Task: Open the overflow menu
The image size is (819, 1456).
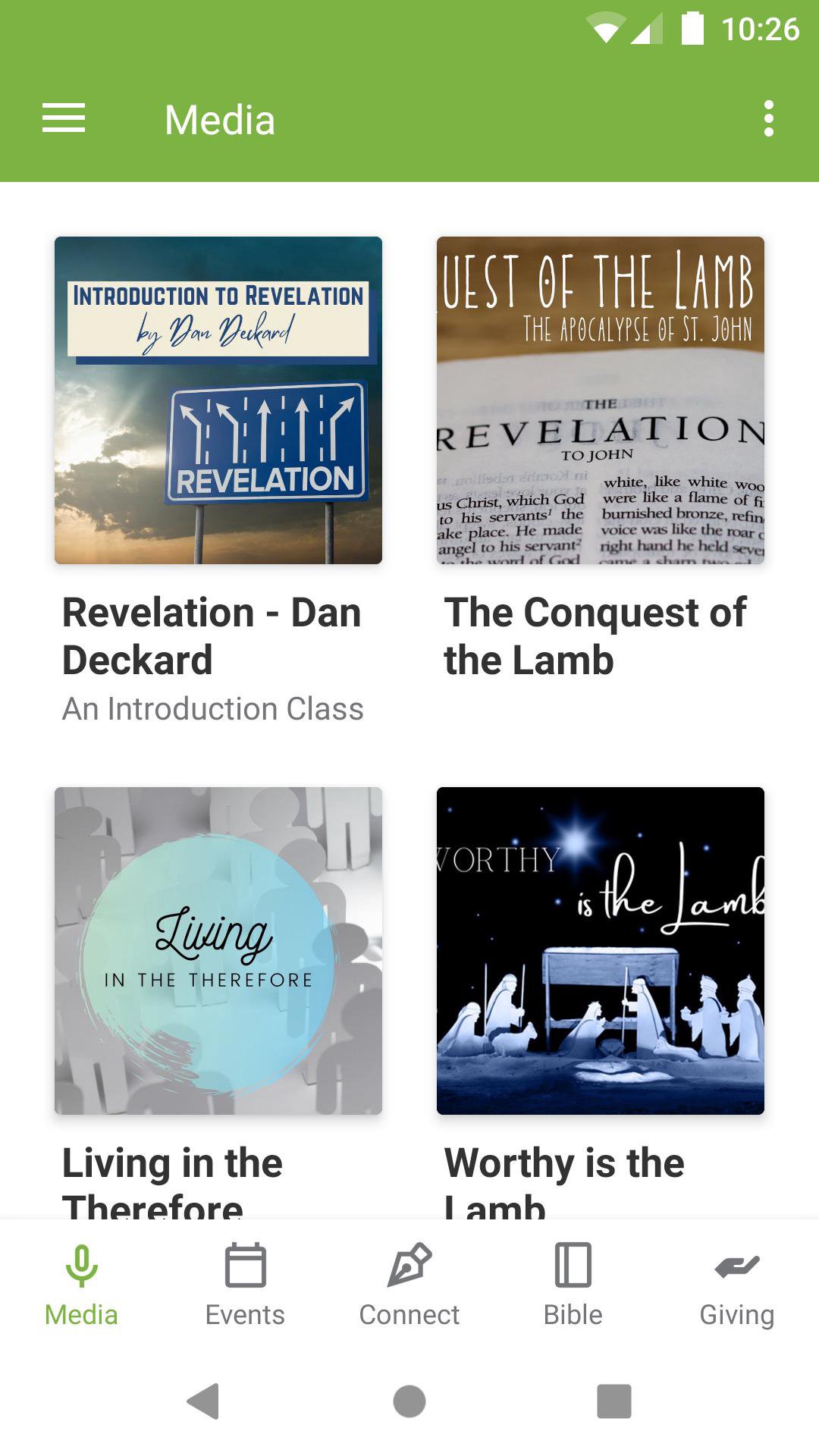Action: tap(769, 119)
